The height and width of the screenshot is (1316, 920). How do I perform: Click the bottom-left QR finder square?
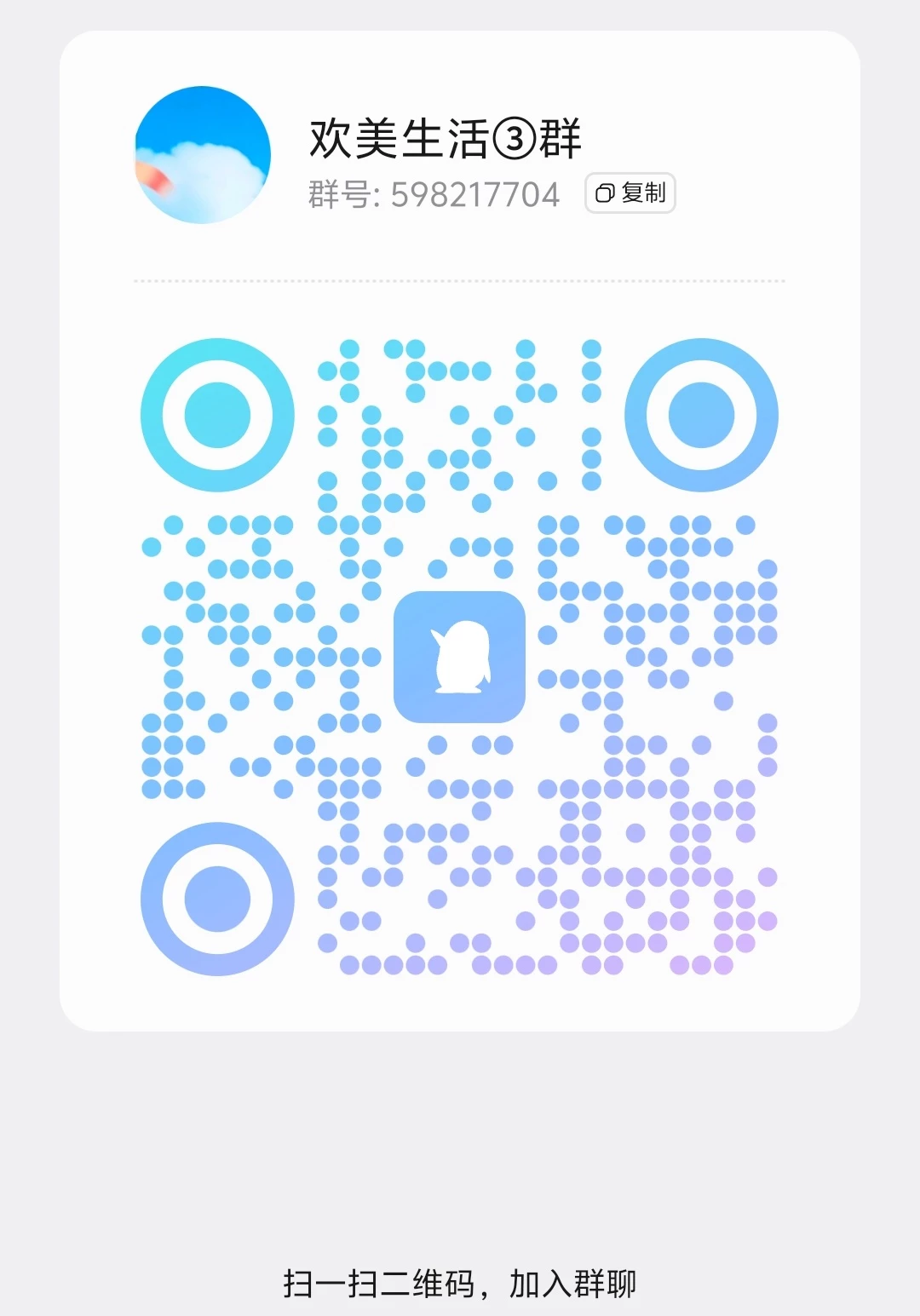tap(218, 900)
